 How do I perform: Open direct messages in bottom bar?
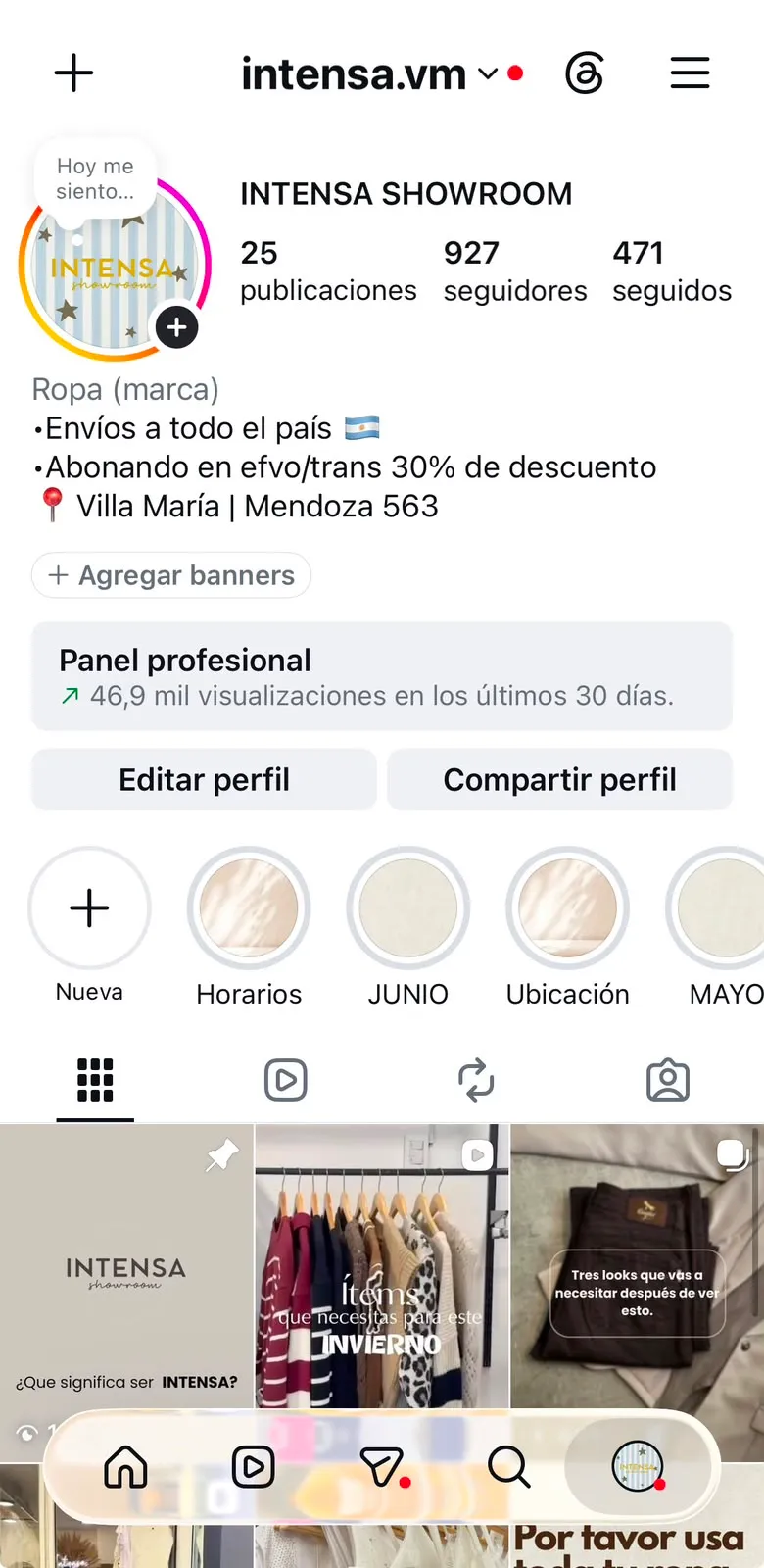(x=382, y=1467)
